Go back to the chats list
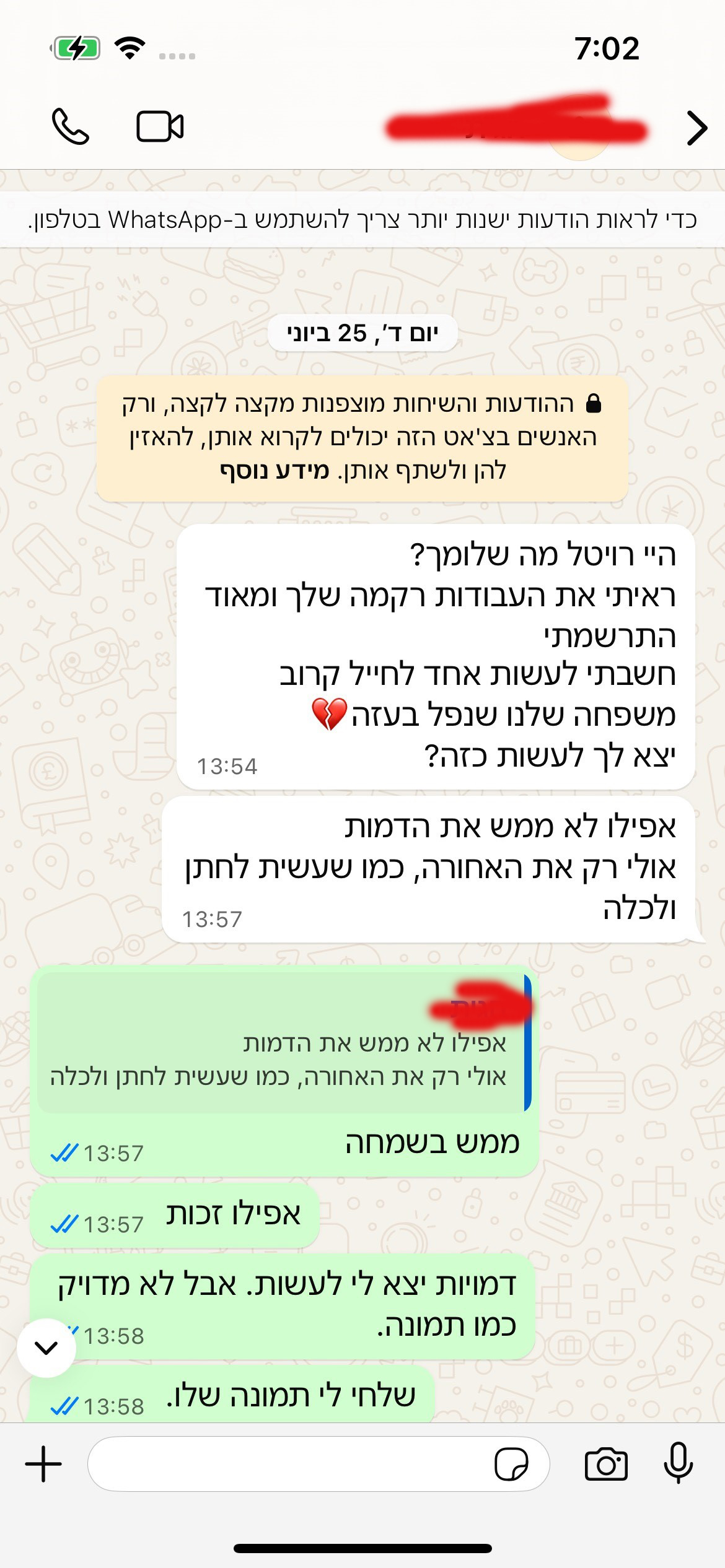This screenshot has width=725, height=1568. tap(697, 128)
